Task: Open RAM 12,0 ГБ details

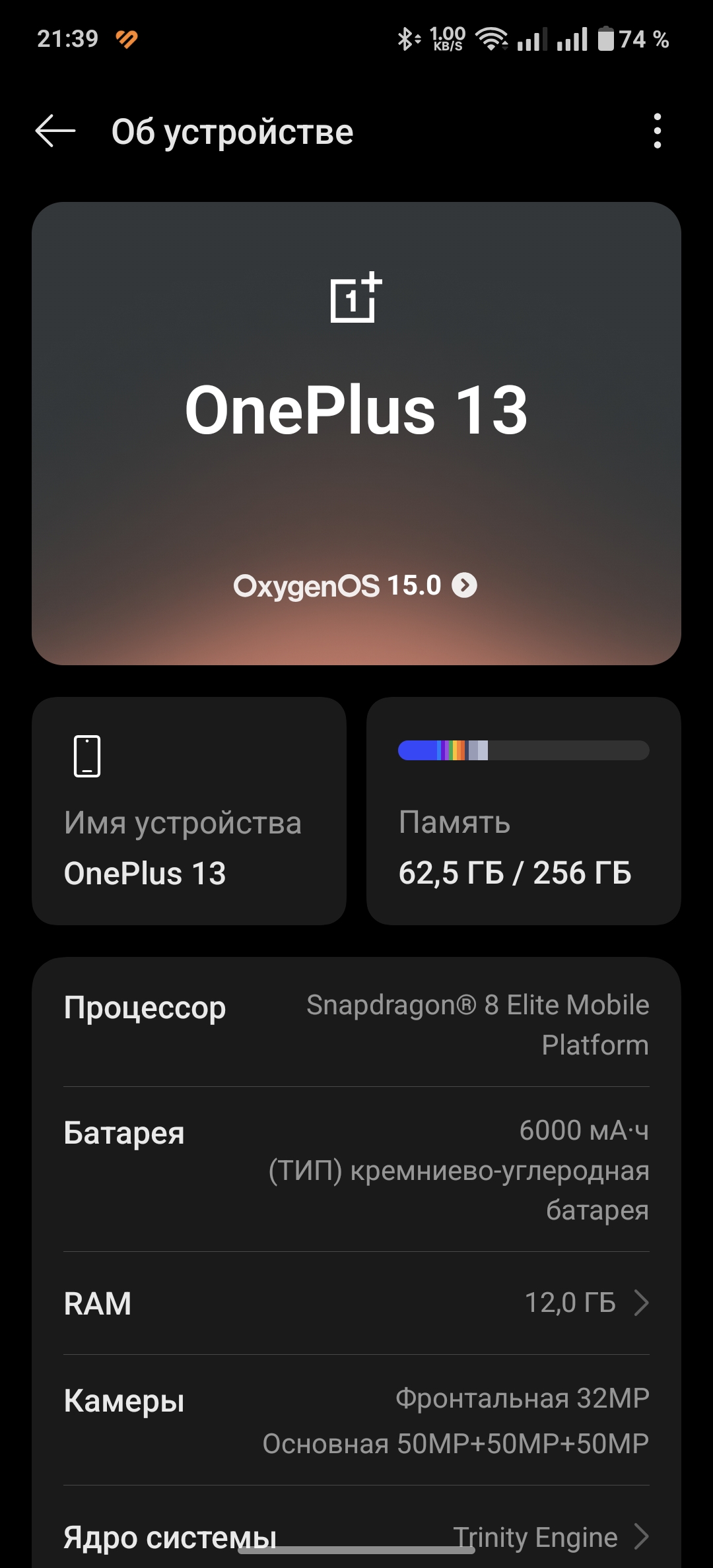Action: coord(356,1303)
